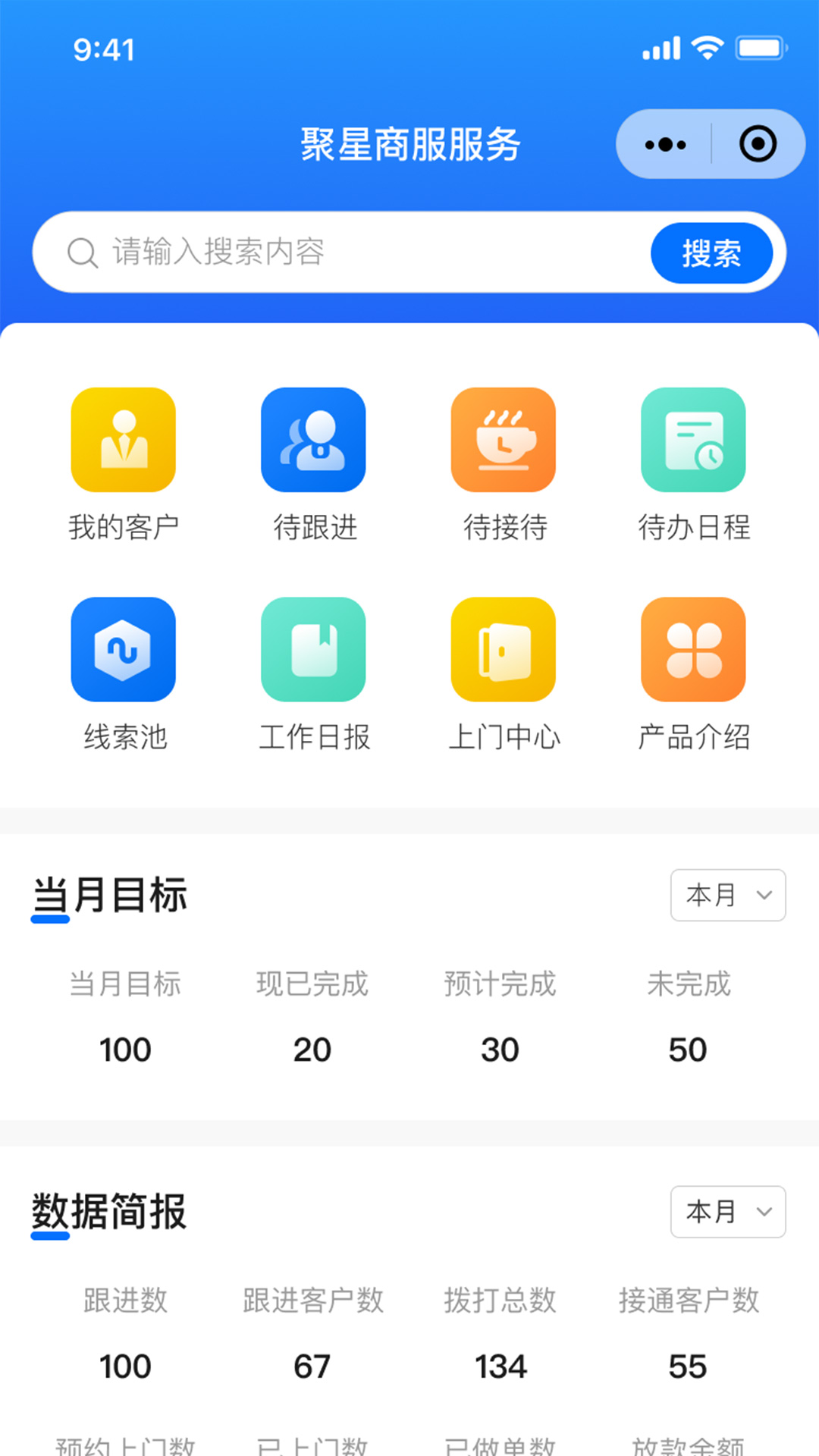Open 我的客户 (My Customers) icon
This screenshot has height=1456, width=819.
[x=124, y=440]
